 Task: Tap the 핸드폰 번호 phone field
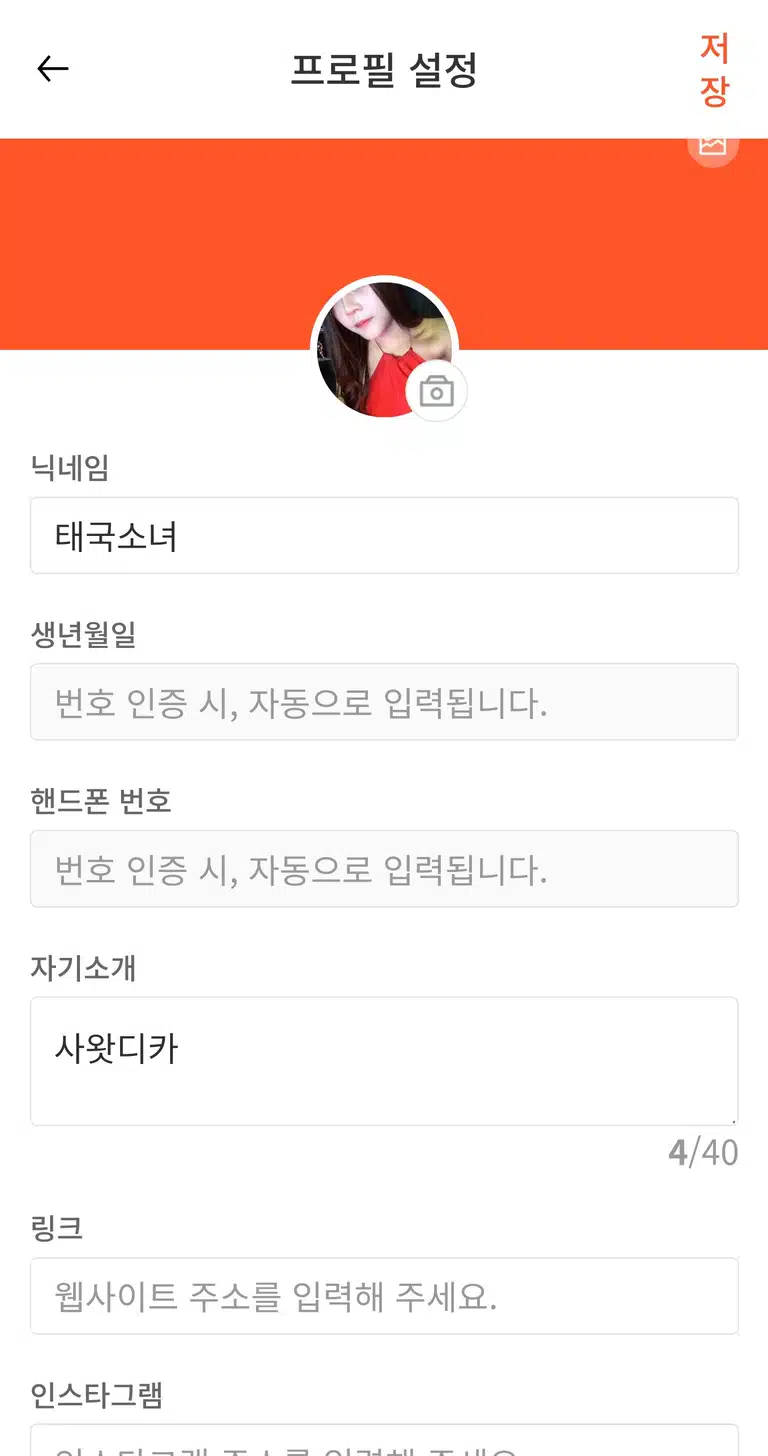click(384, 869)
